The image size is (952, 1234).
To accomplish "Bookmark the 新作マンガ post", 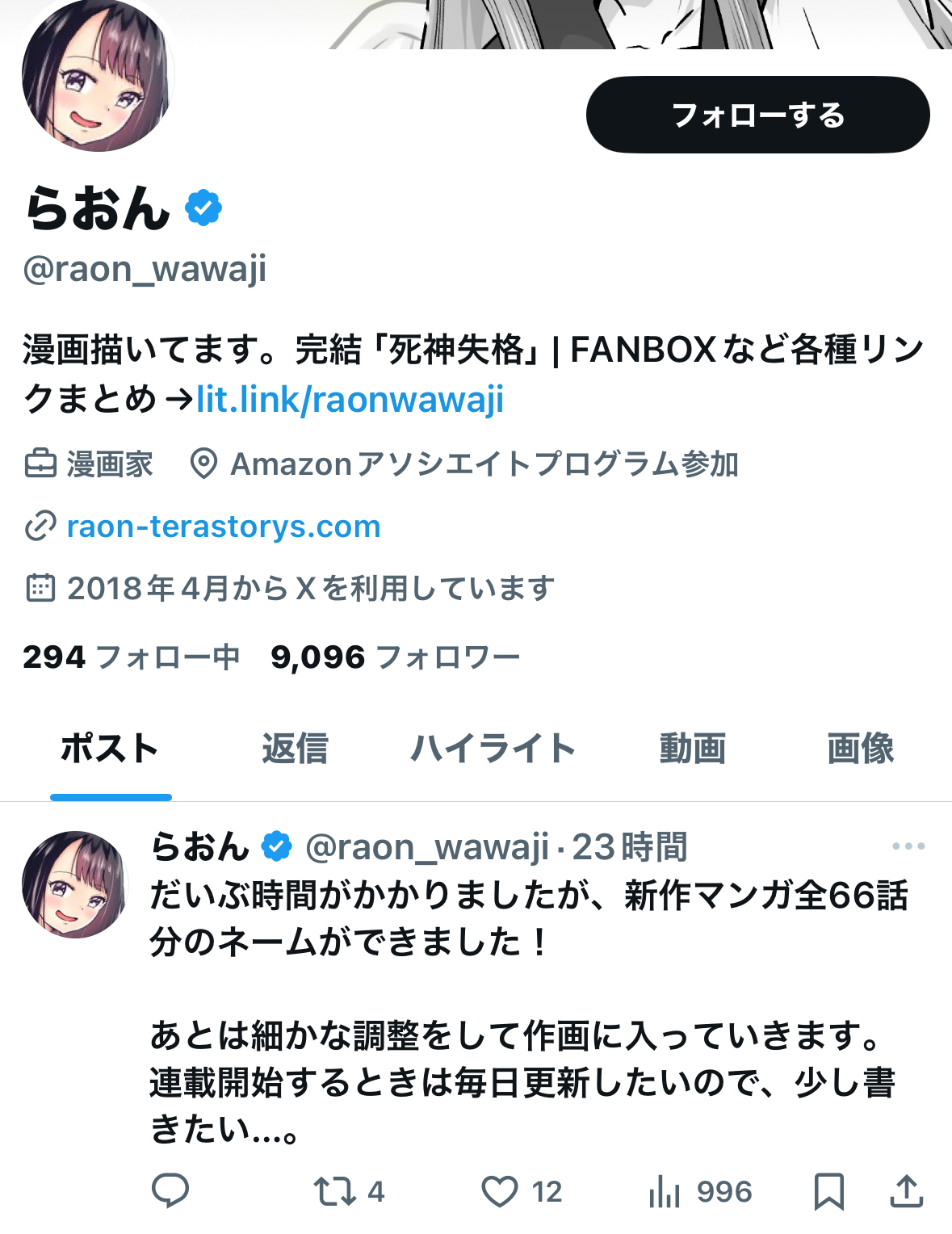I will click(x=828, y=1191).
